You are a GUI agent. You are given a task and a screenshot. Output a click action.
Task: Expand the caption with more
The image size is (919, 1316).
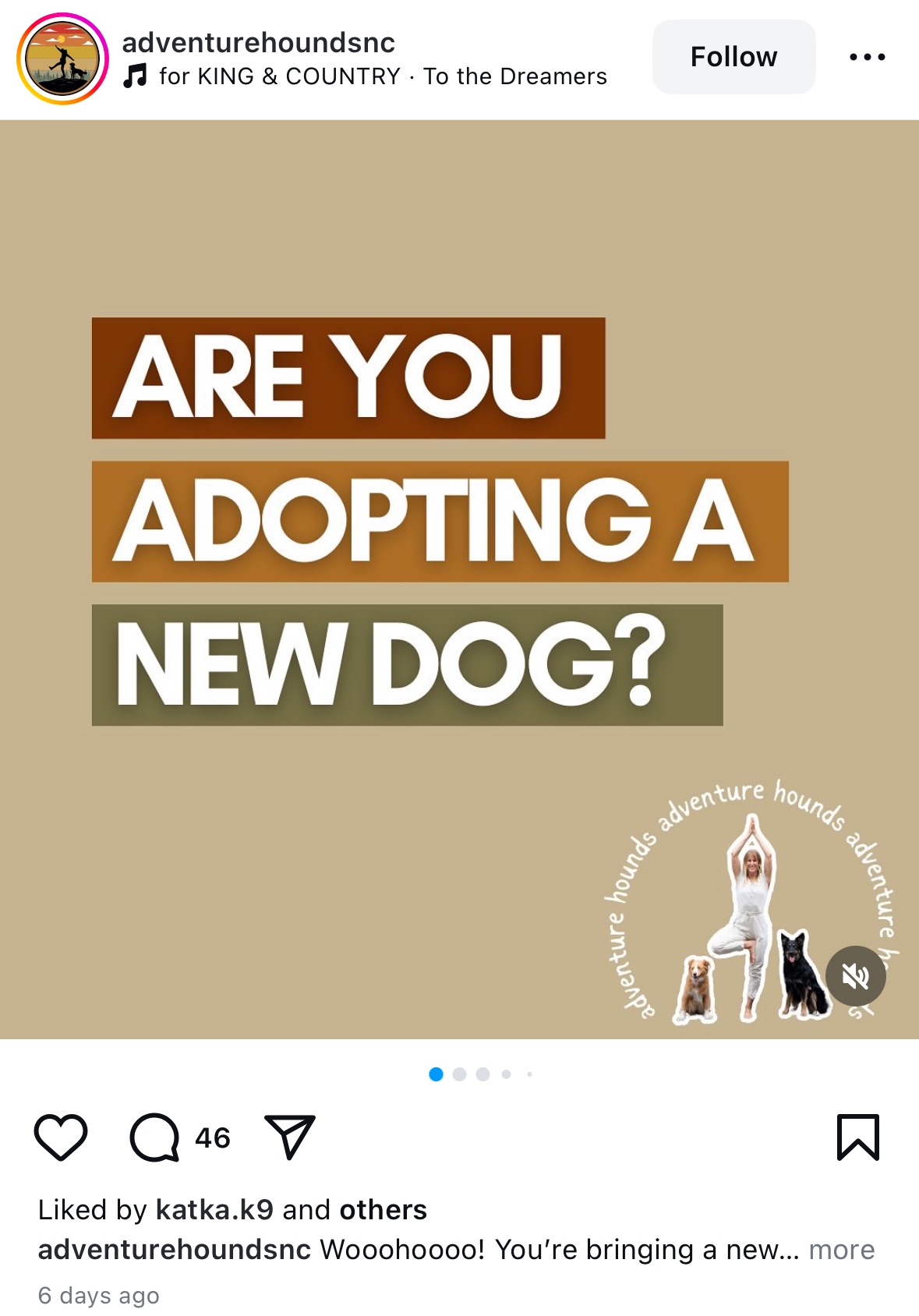pyautogui.click(x=841, y=1250)
